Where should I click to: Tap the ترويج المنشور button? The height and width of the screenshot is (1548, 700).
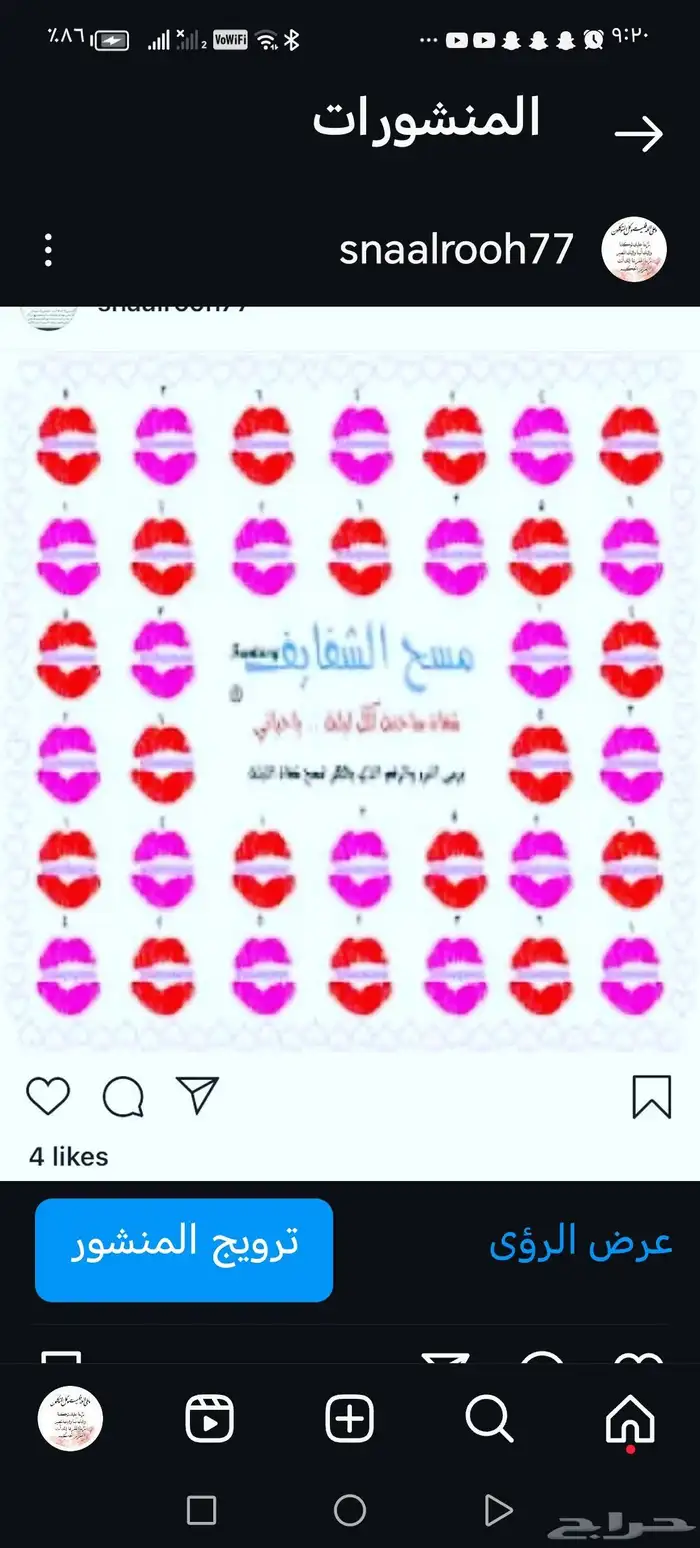(x=184, y=1250)
